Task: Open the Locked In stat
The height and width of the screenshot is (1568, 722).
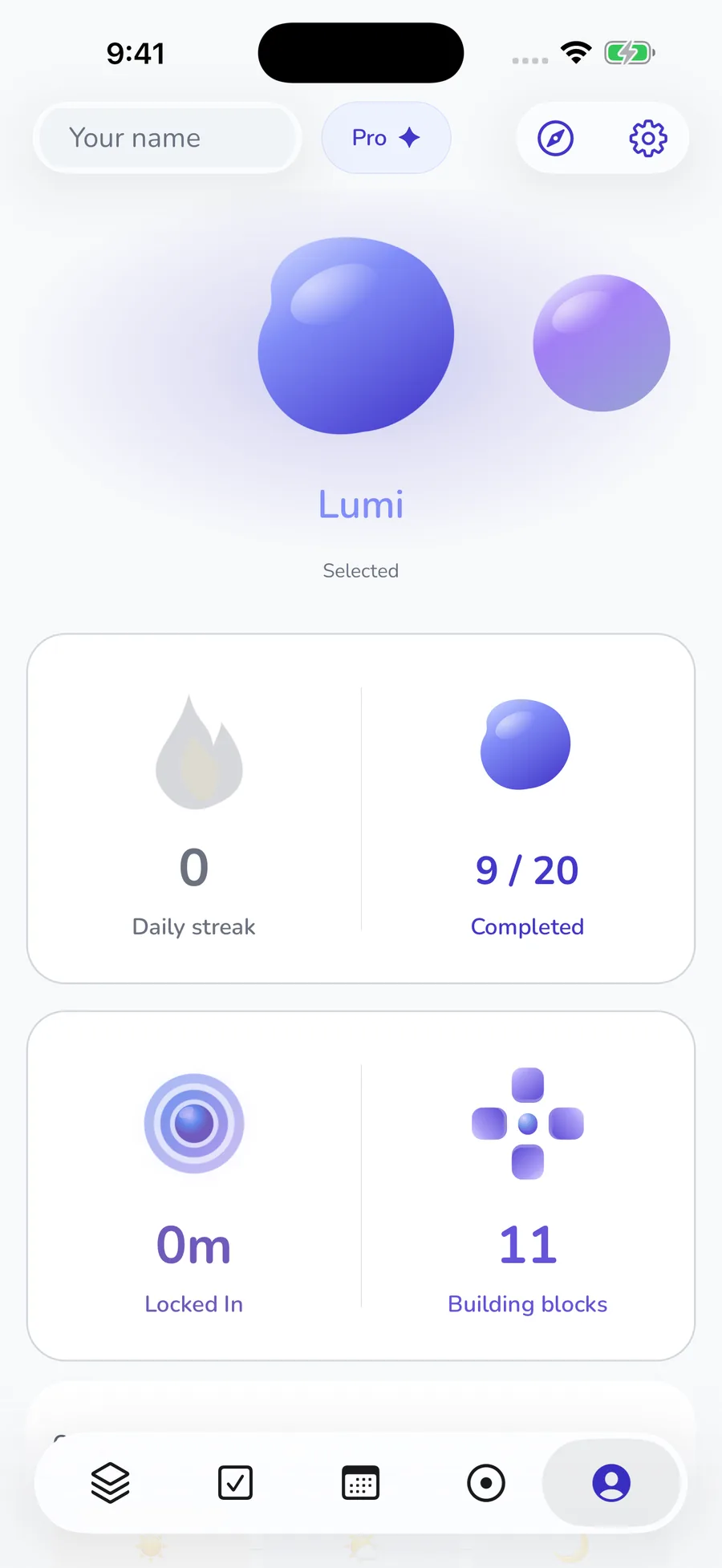Action: 194,1187
